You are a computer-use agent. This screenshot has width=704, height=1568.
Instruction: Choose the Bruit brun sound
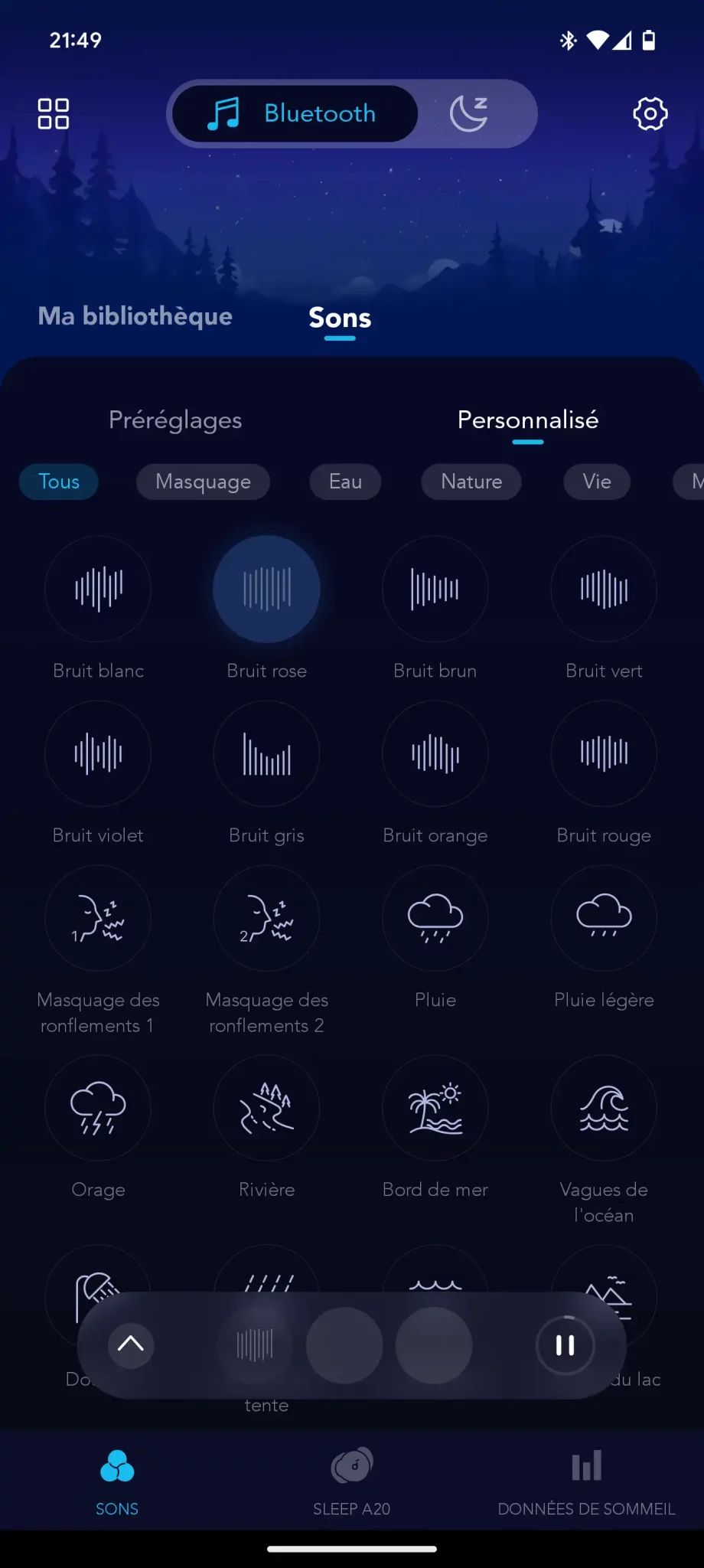point(435,589)
